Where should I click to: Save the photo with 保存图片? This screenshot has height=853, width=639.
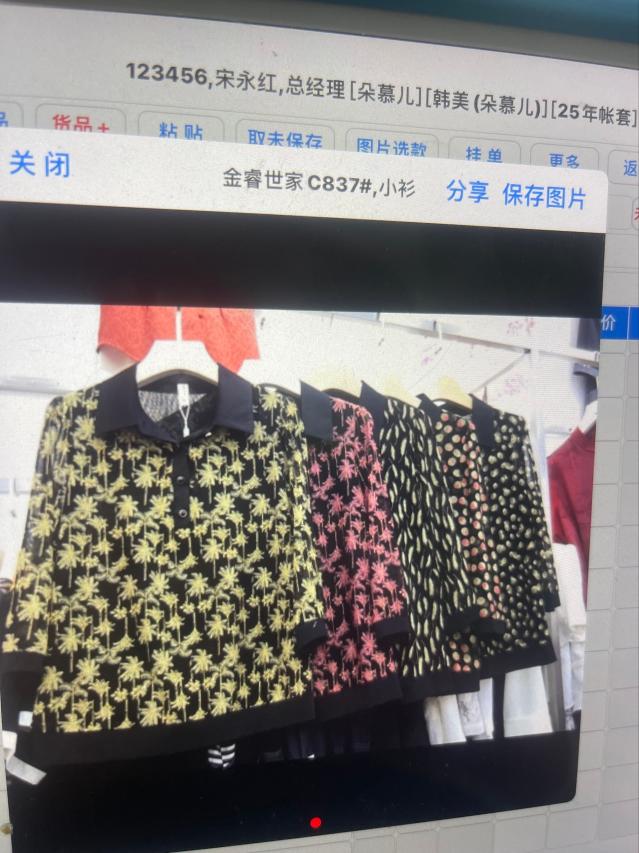544,196
